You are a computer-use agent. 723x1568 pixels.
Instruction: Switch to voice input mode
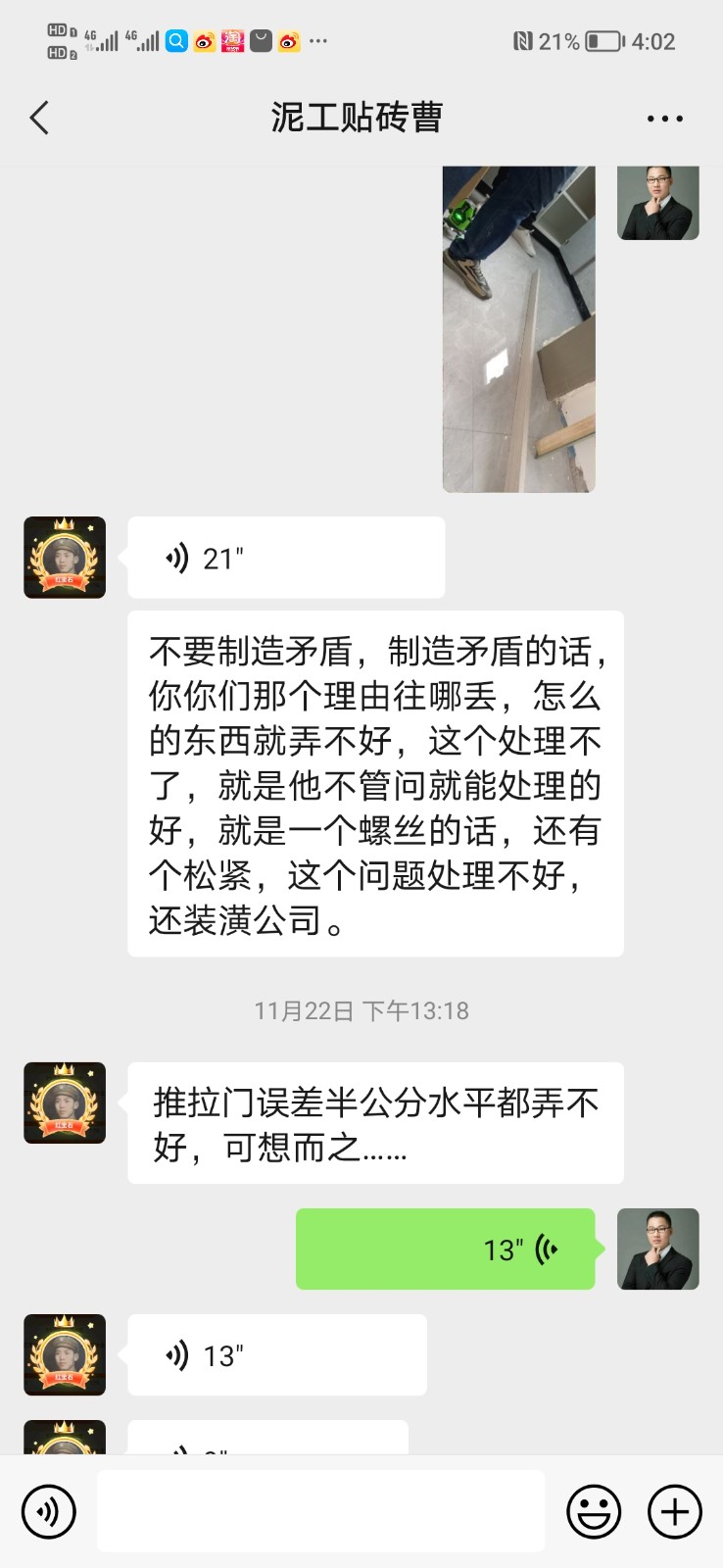(48, 1510)
